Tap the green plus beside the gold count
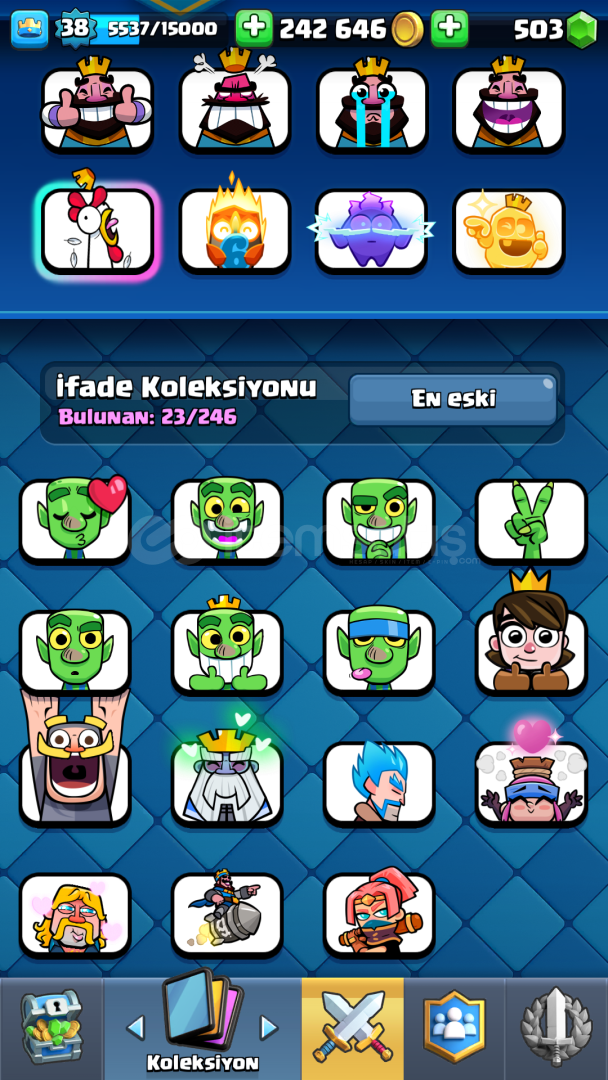 [254, 28]
